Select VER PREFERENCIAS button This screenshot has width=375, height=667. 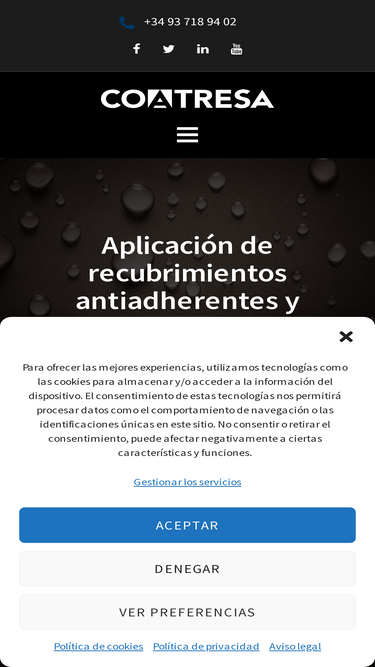[x=188, y=612]
